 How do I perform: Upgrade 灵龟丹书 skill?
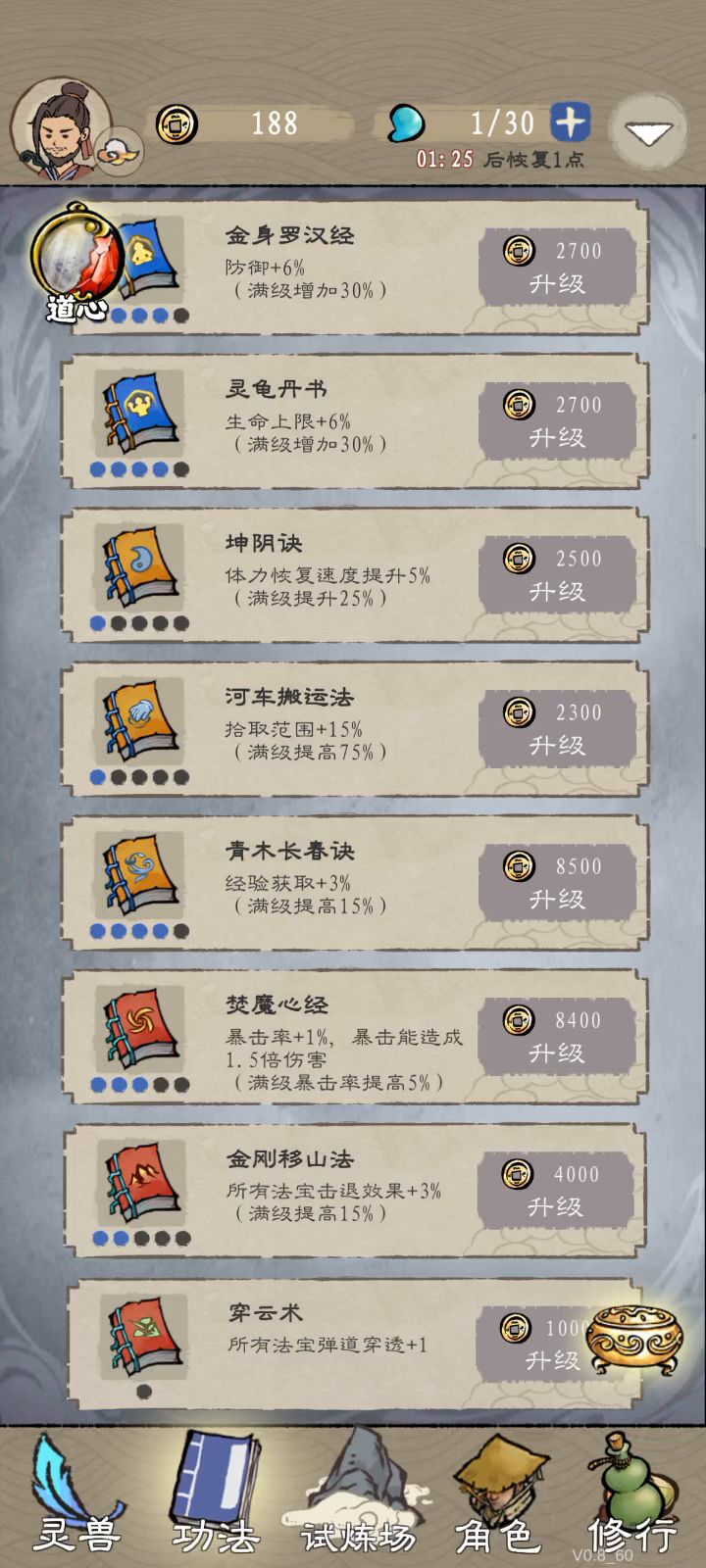557,421
